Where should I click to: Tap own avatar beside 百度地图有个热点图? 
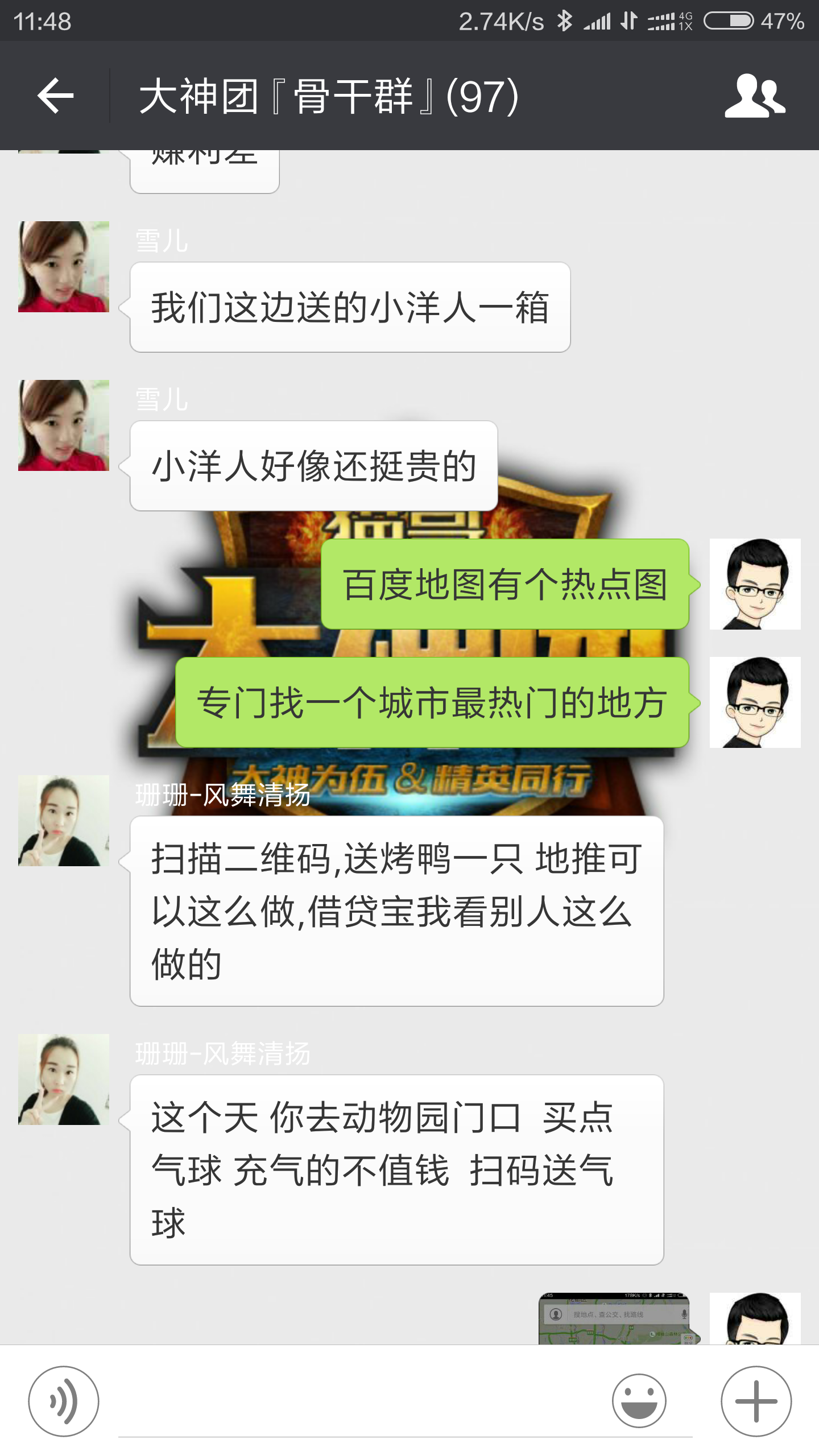click(755, 584)
